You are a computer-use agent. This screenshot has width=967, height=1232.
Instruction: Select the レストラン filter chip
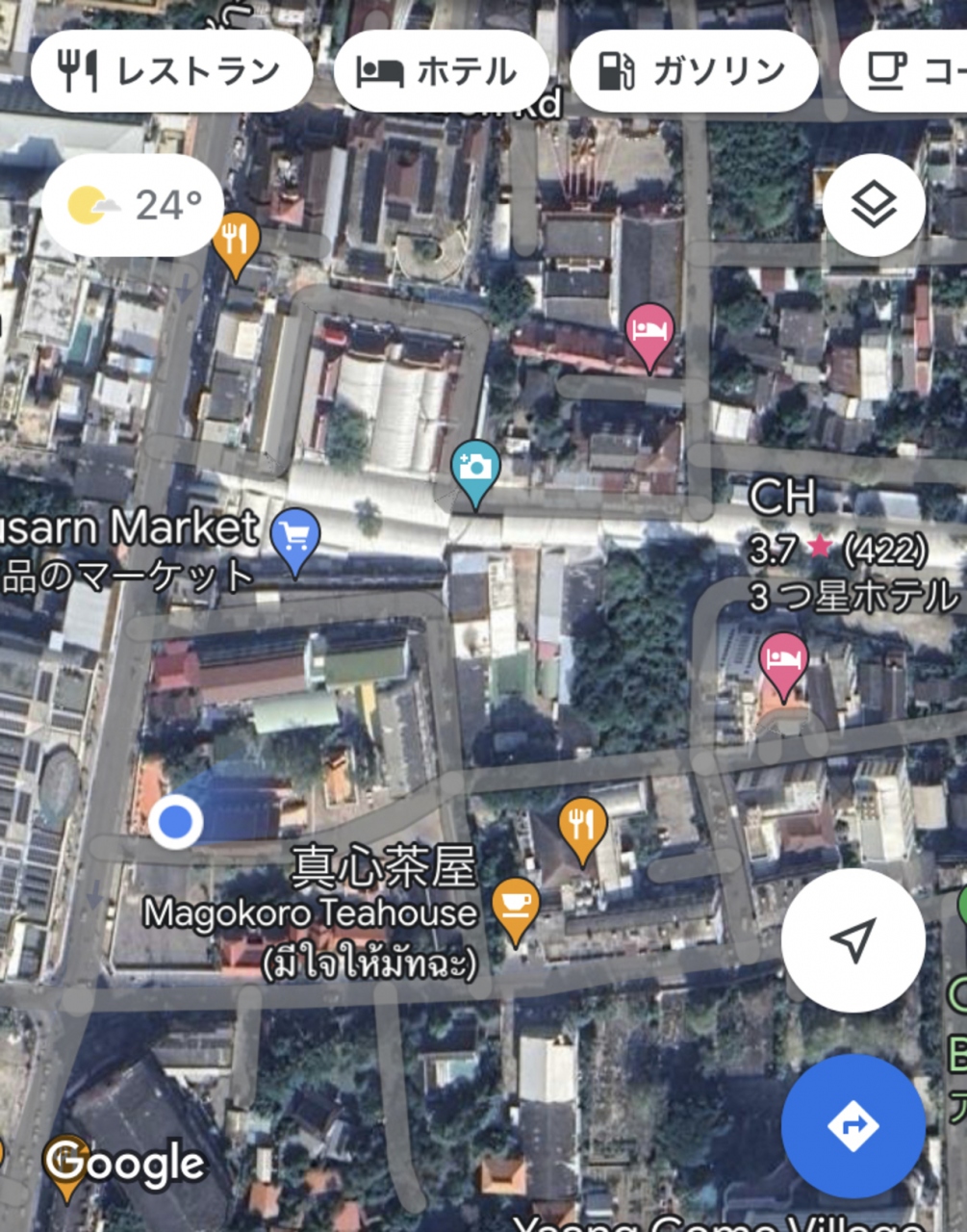pos(171,71)
